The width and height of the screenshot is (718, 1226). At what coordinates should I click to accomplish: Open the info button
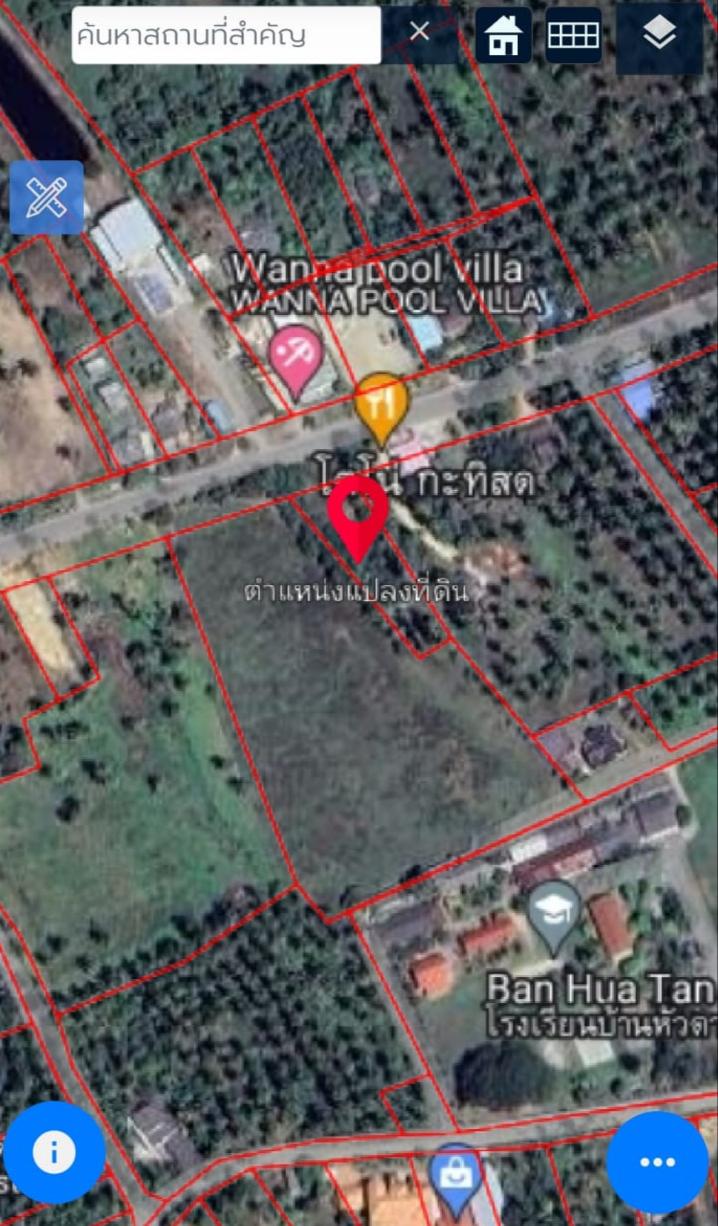pyautogui.click(x=54, y=1153)
